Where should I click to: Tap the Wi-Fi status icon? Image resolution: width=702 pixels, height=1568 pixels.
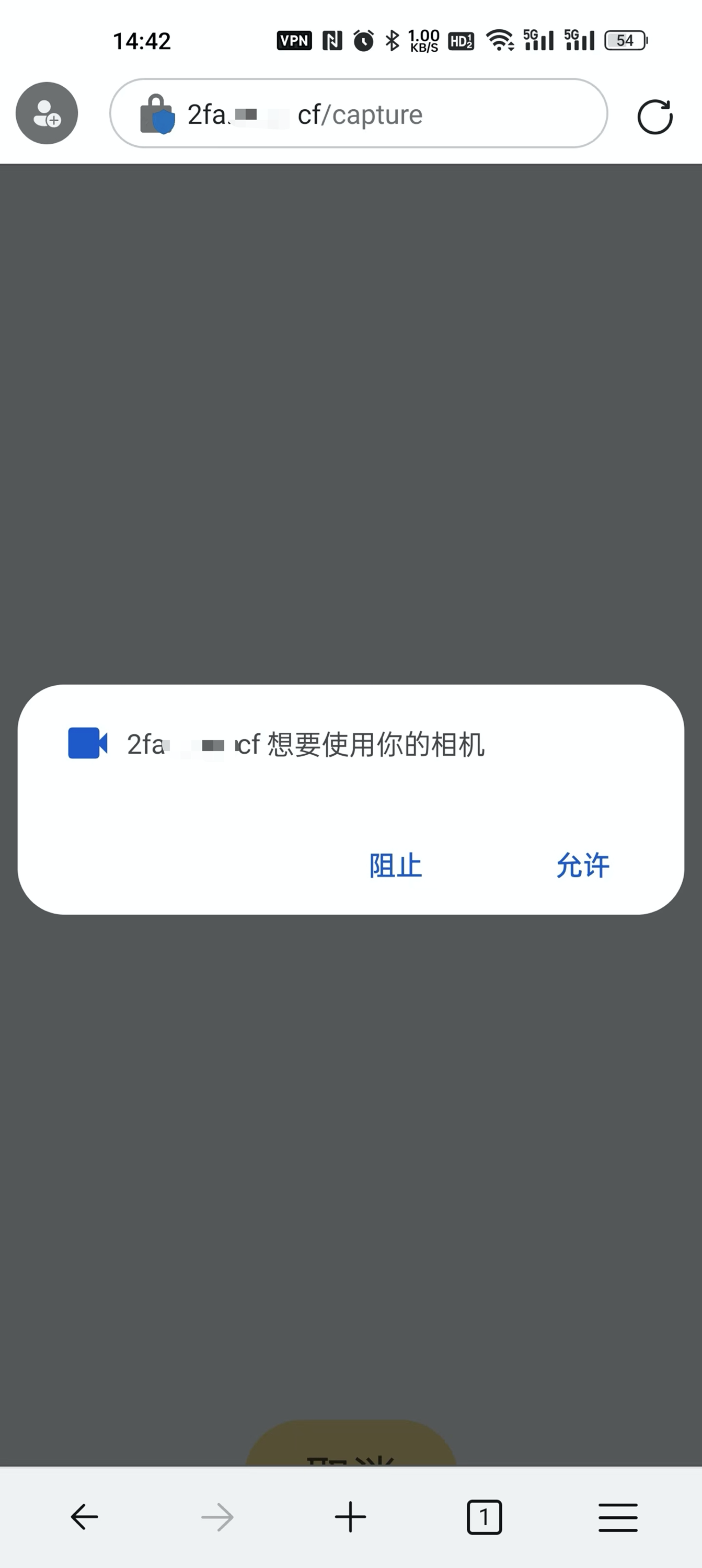499,40
